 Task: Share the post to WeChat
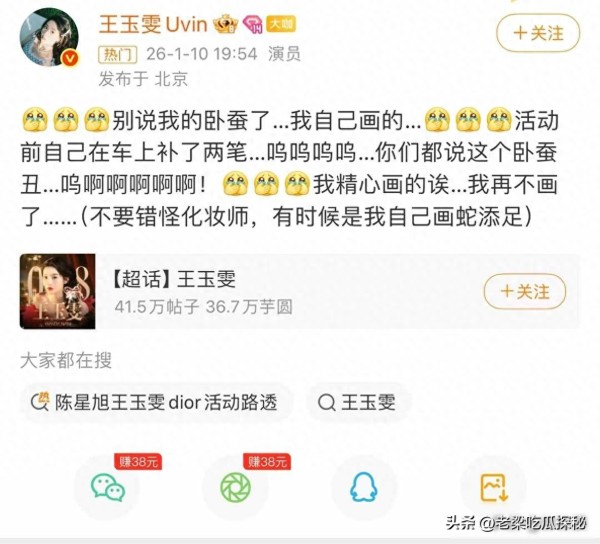[107, 487]
